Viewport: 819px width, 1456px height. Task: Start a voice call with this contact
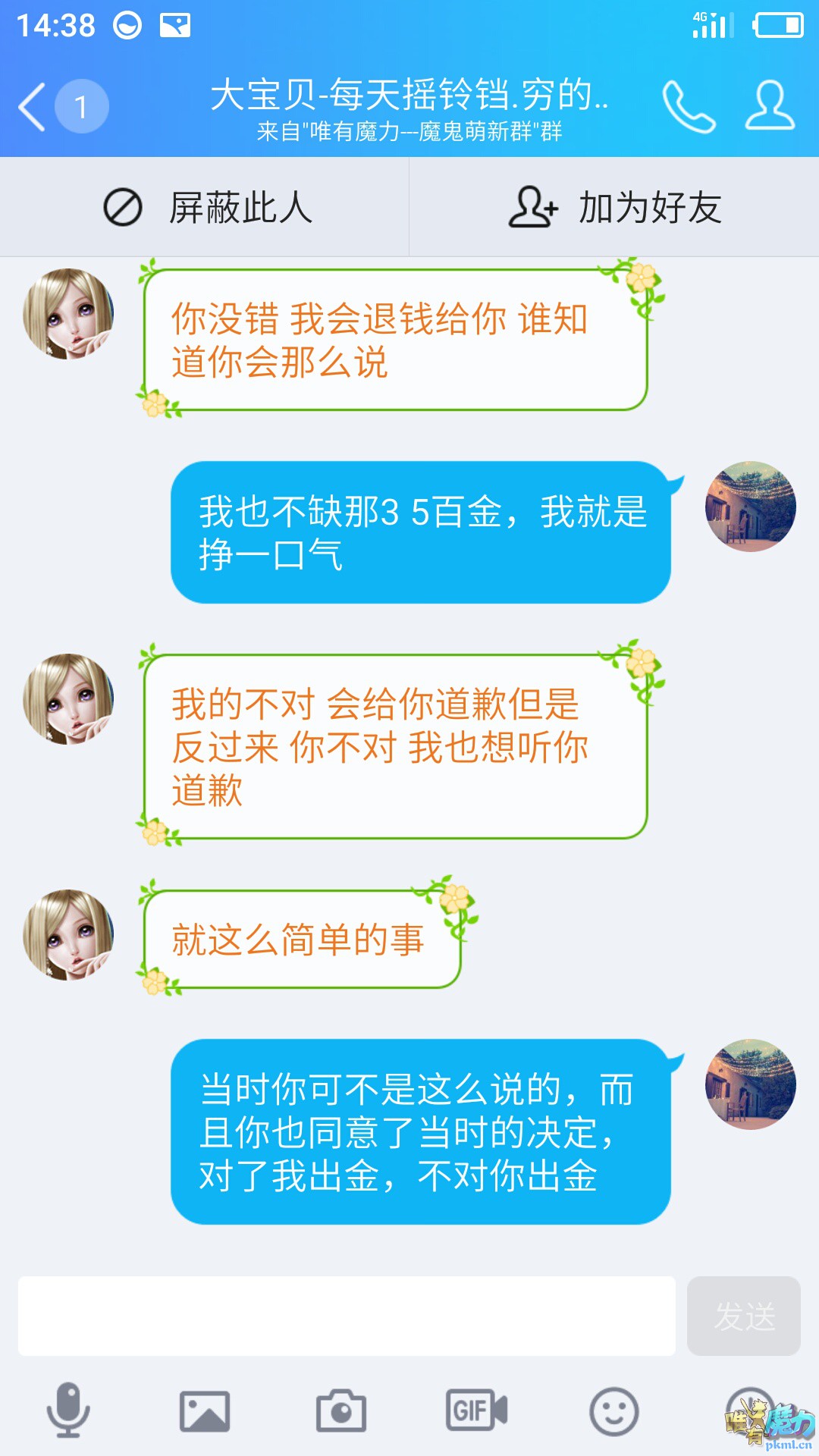[x=689, y=107]
